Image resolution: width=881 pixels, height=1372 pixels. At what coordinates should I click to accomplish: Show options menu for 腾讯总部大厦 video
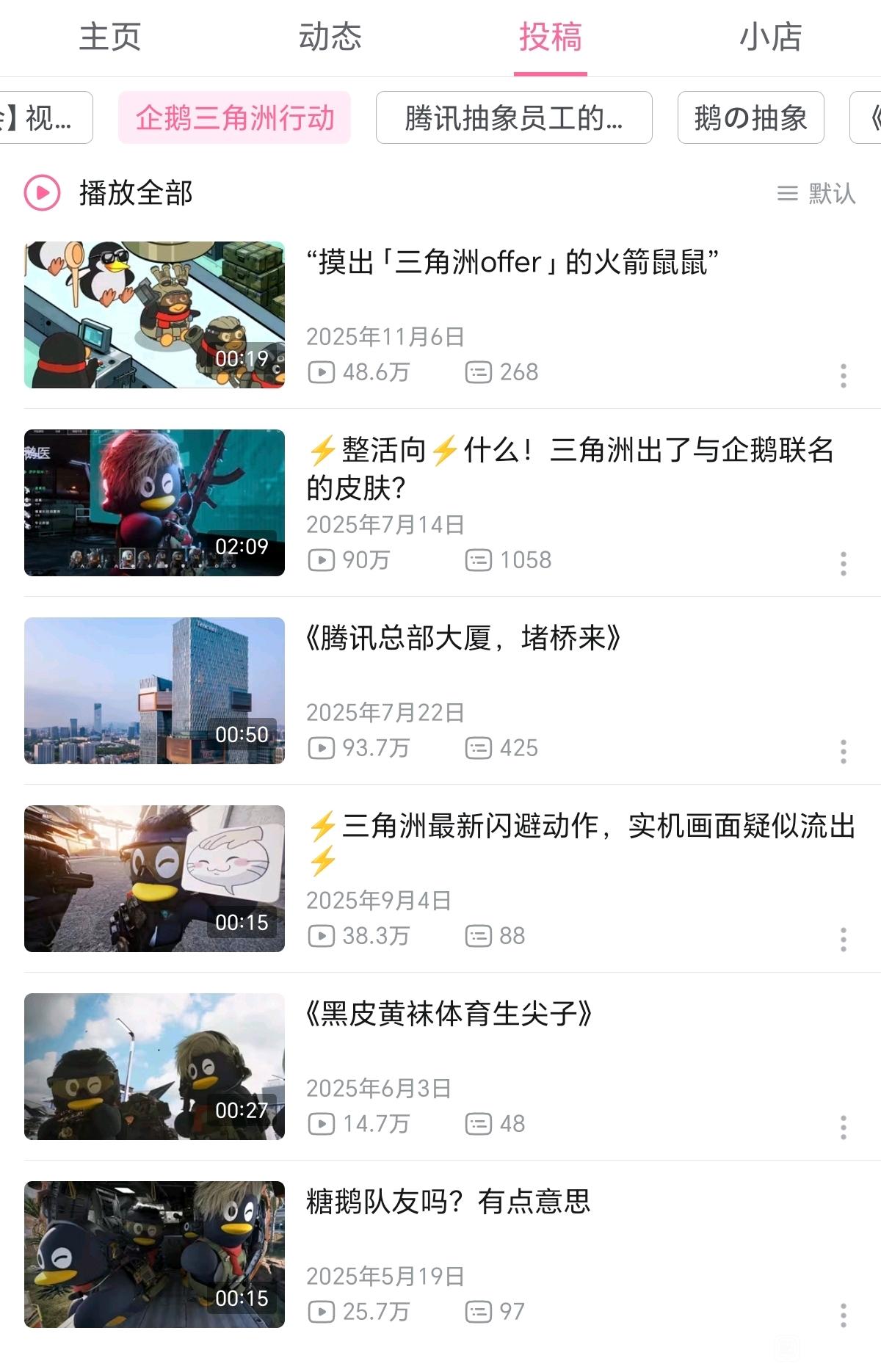844,751
